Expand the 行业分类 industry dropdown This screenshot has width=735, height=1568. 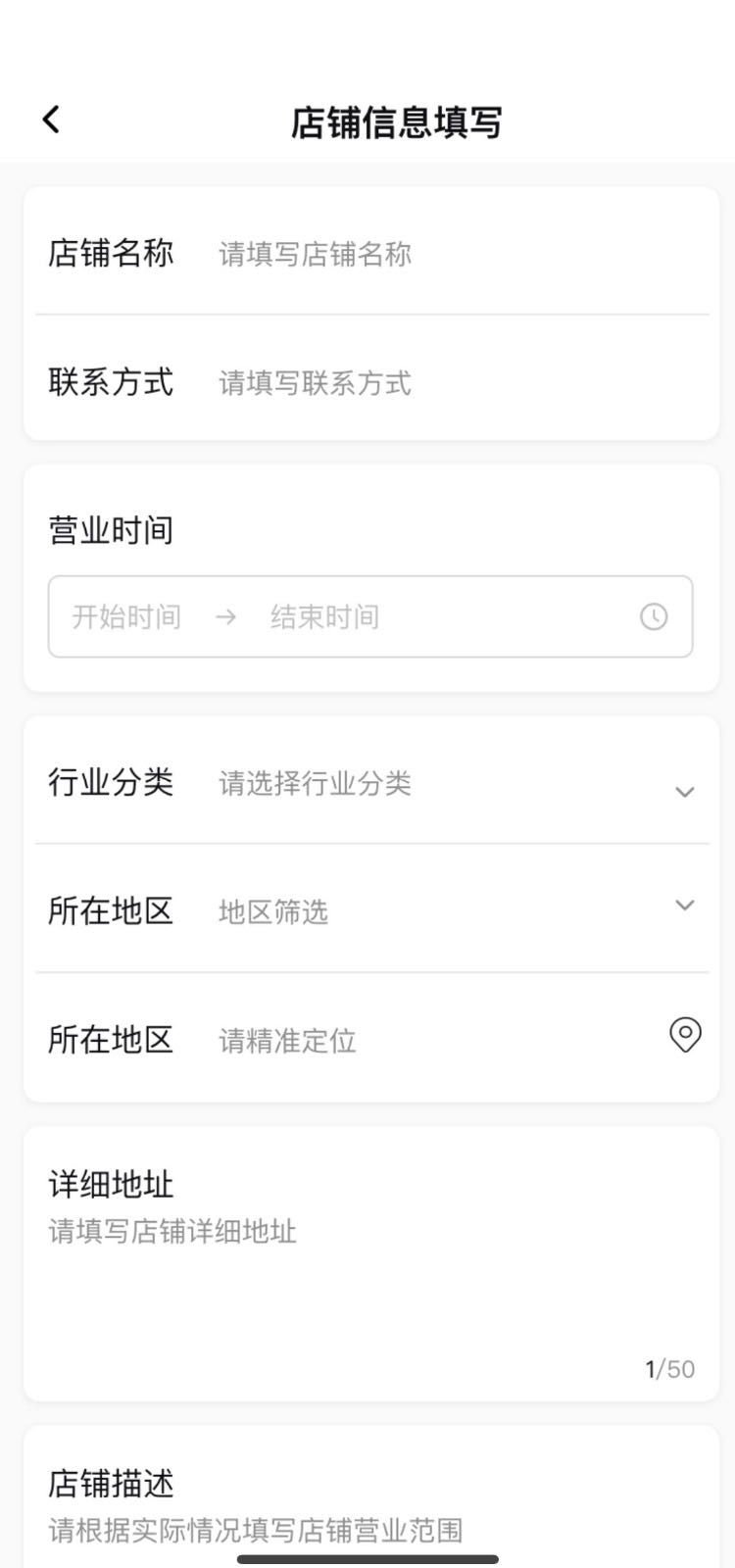point(684,791)
